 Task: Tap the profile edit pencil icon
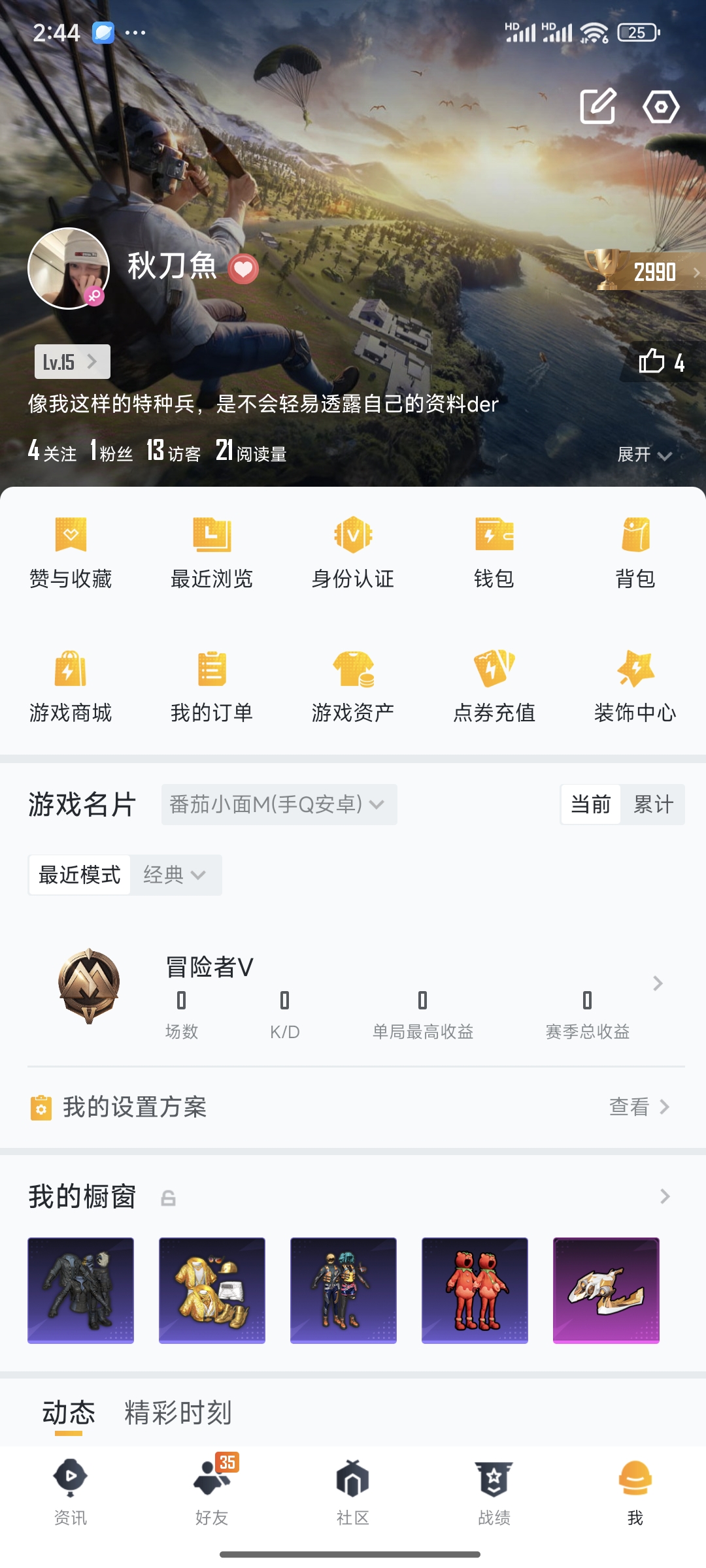coord(598,106)
